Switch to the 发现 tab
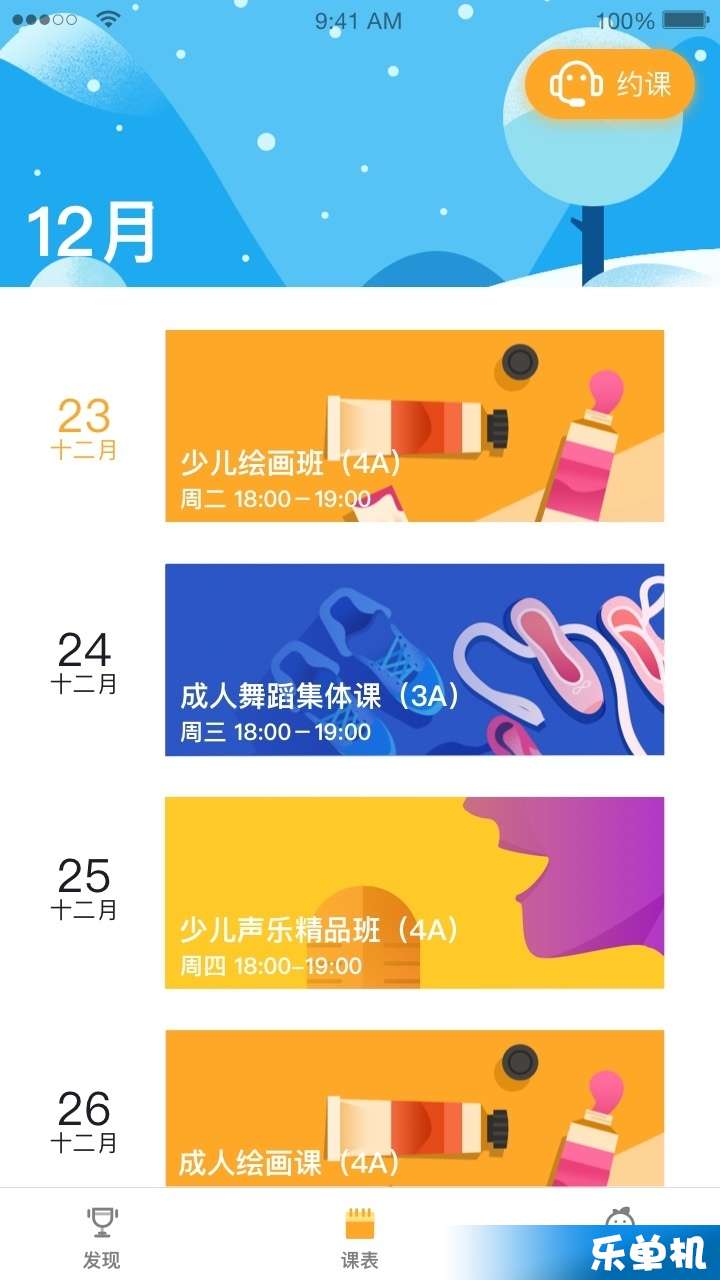The height and width of the screenshot is (1280, 720). (x=102, y=1236)
